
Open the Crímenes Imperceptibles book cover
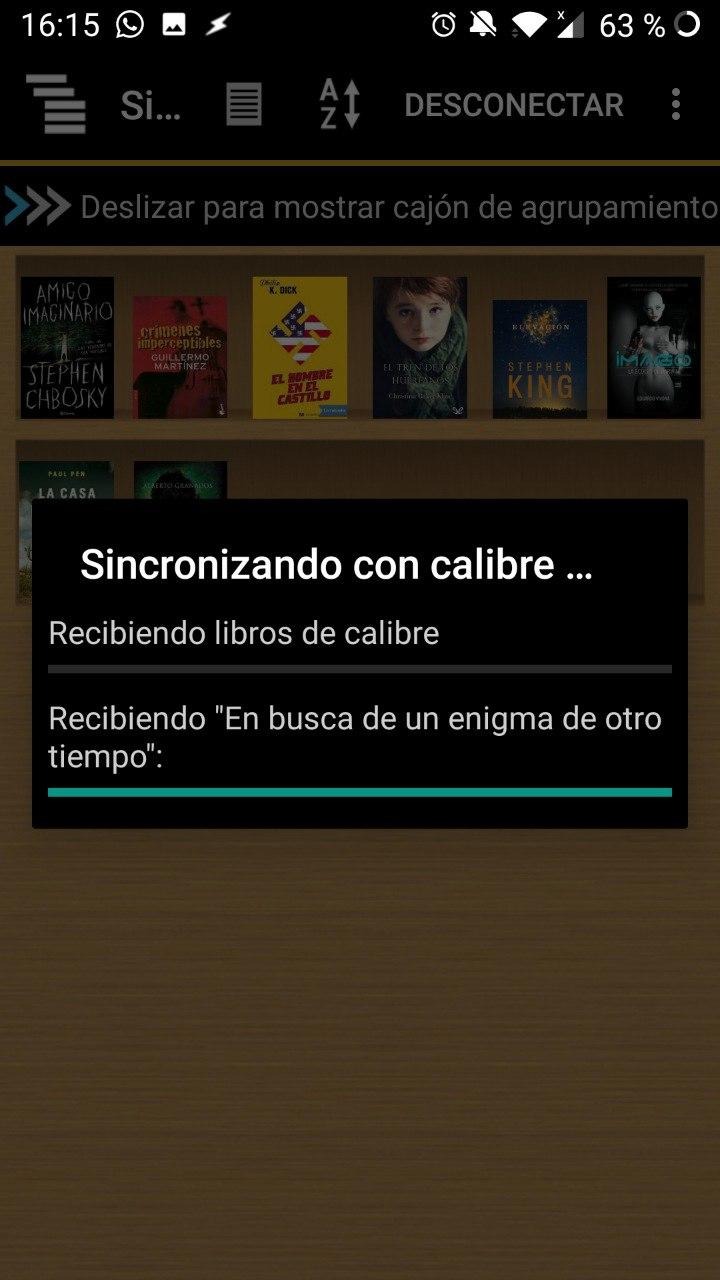(x=180, y=356)
